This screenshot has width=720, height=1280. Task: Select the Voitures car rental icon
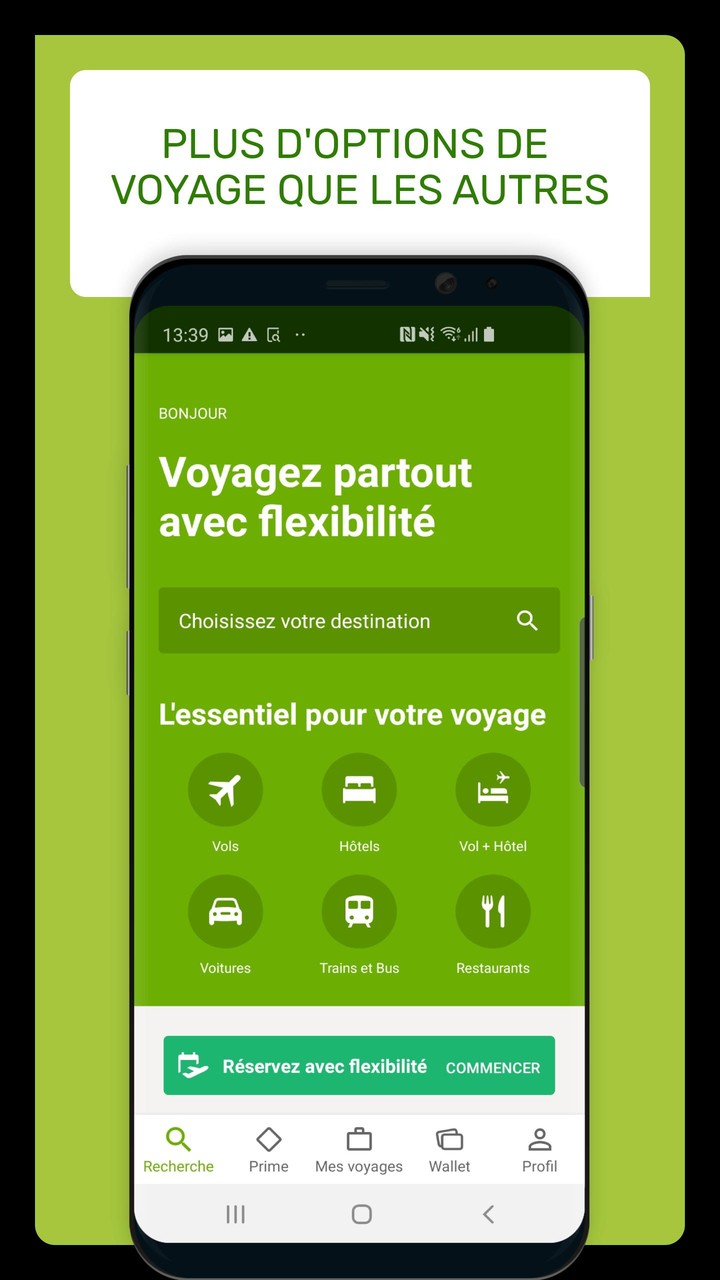coord(225,911)
